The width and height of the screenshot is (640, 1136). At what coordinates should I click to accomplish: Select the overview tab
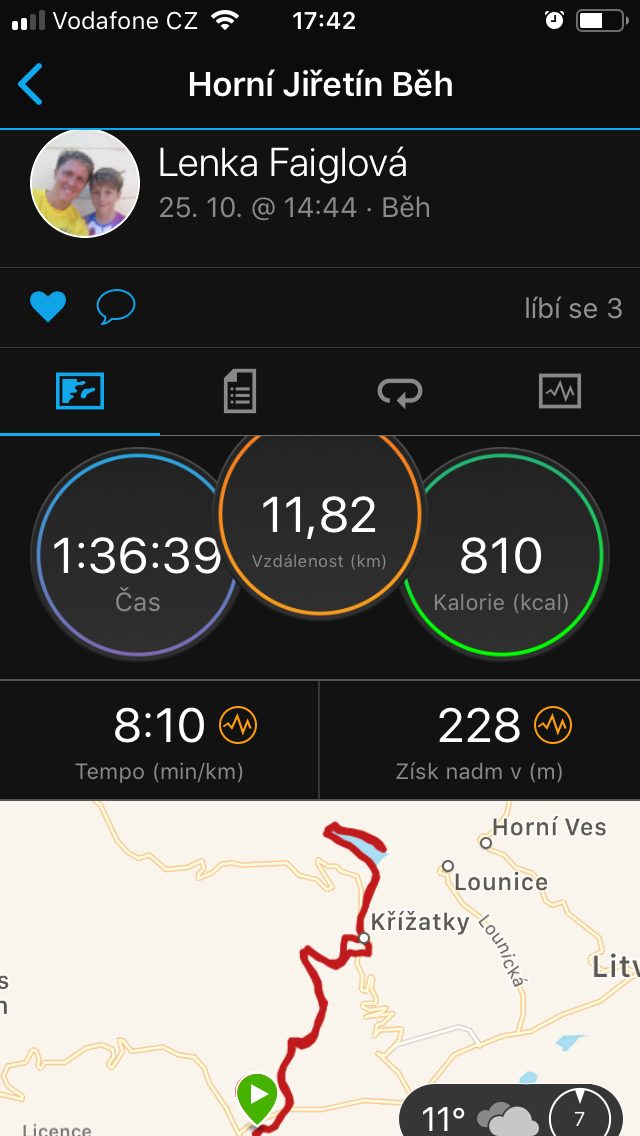click(x=80, y=391)
